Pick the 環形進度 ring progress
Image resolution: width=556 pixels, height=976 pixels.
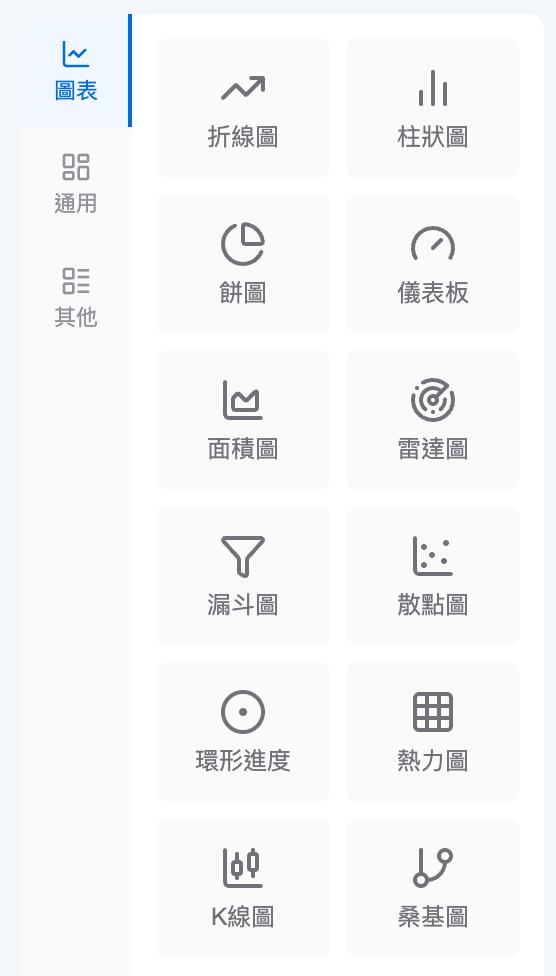[x=243, y=732]
